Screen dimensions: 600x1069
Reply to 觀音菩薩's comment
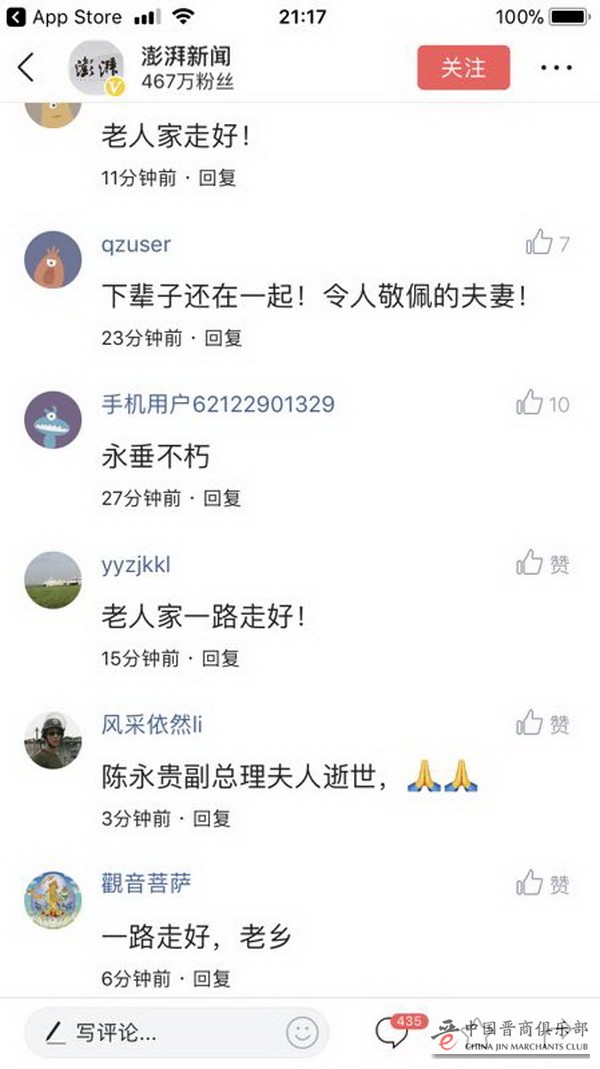212,978
